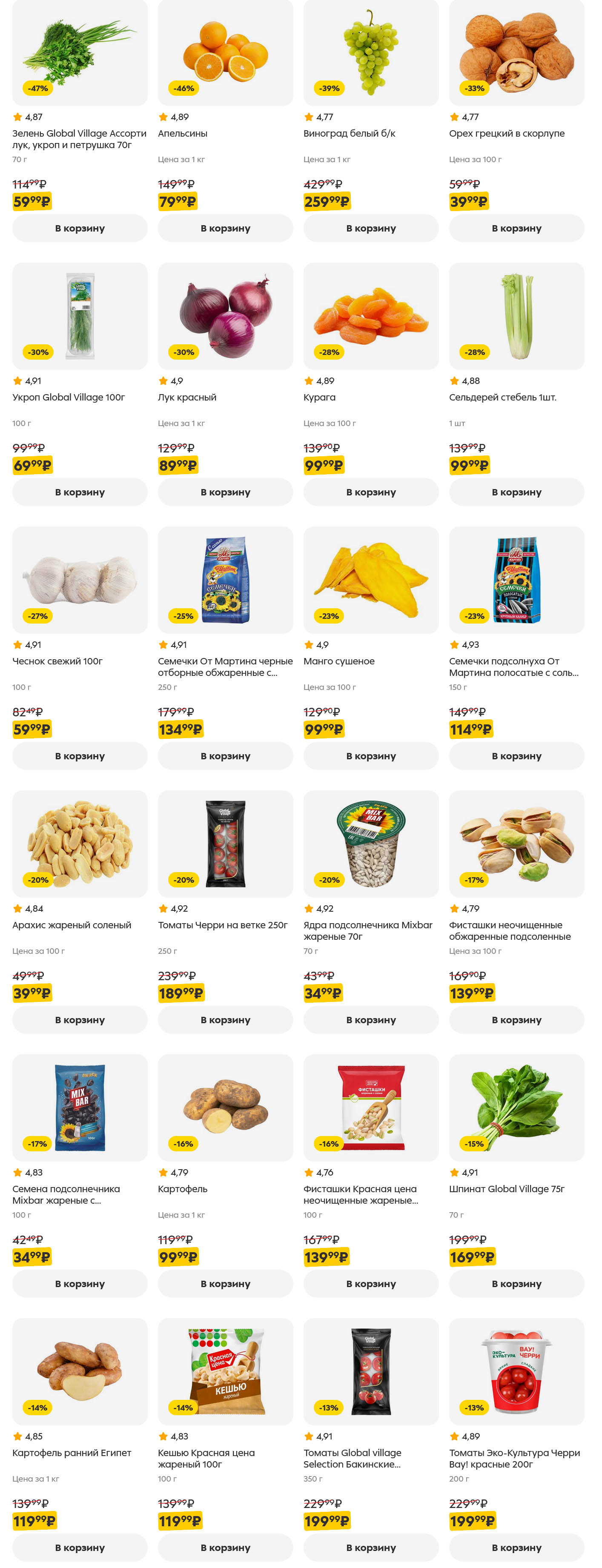Add Сельдерей стебель to the cart

[516, 492]
